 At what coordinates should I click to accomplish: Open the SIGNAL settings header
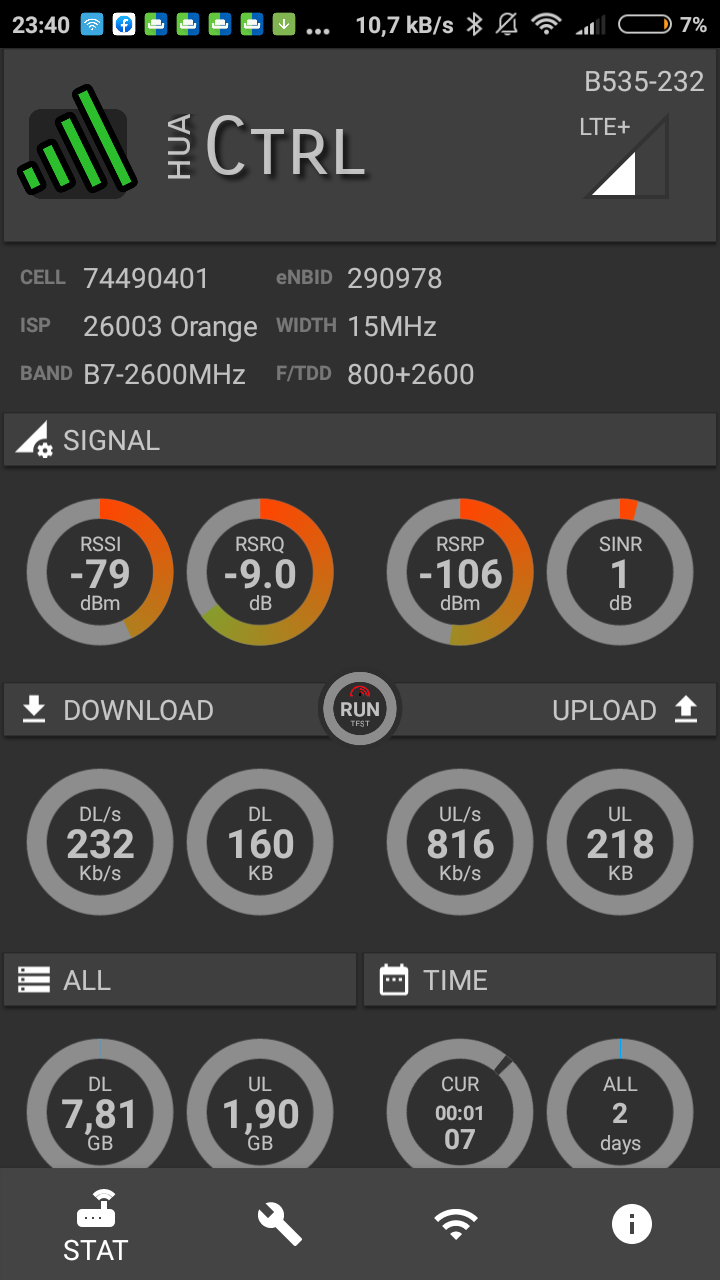click(x=360, y=440)
